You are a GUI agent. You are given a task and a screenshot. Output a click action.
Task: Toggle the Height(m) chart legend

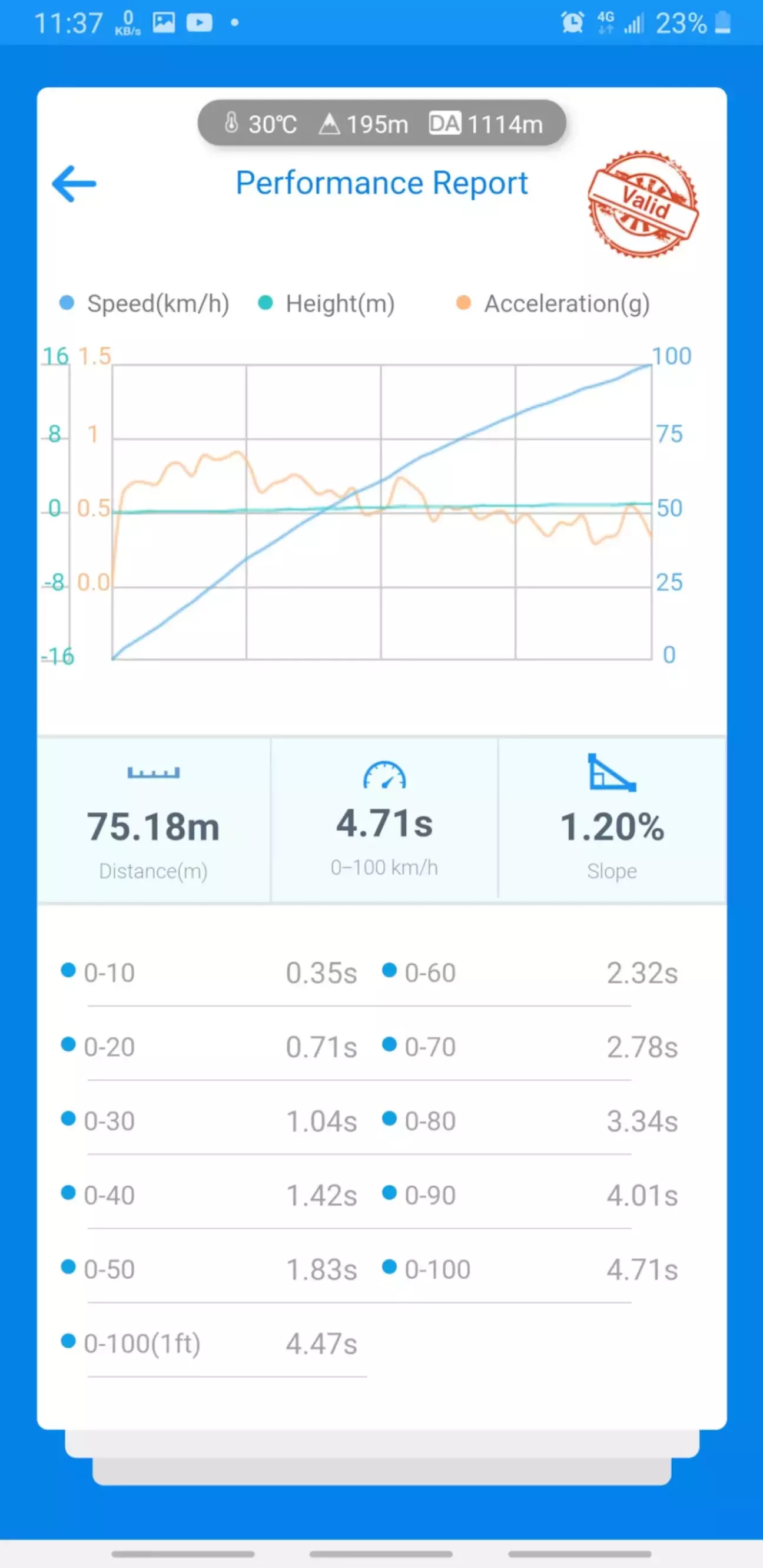[x=327, y=303]
